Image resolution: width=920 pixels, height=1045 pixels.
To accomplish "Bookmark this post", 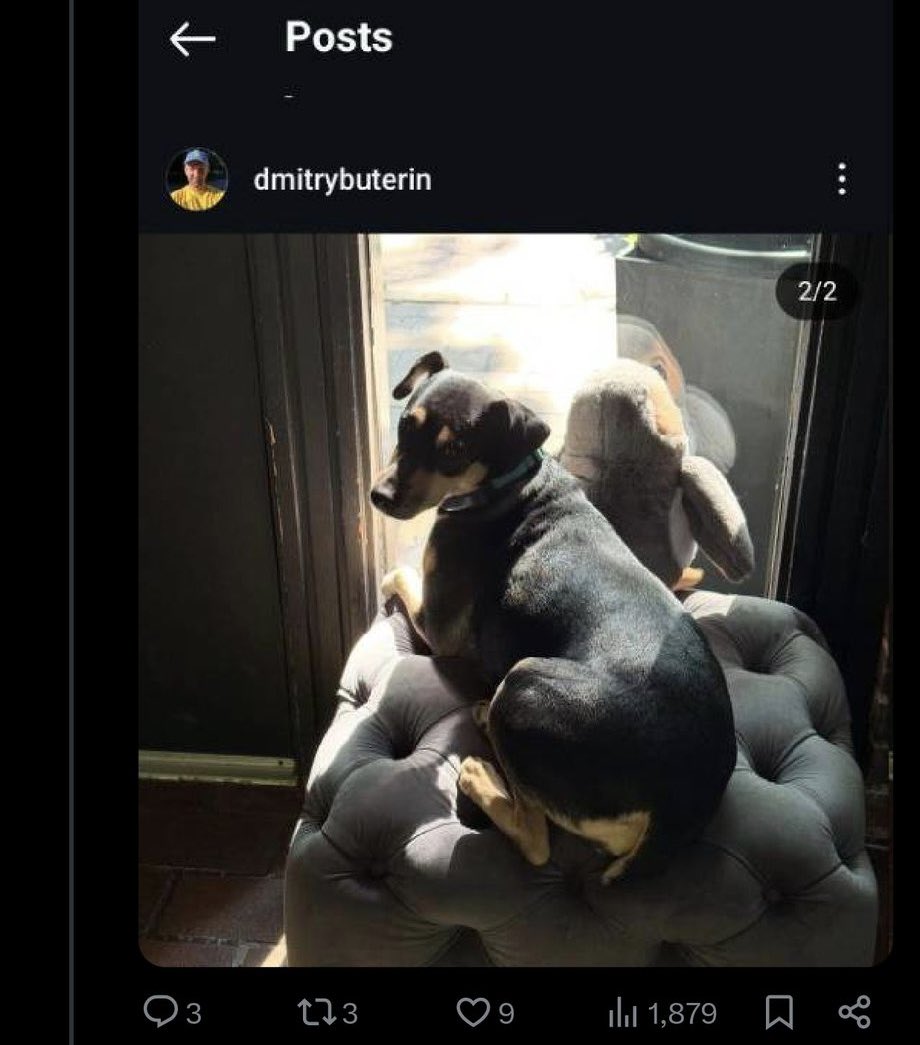I will (x=779, y=1013).
